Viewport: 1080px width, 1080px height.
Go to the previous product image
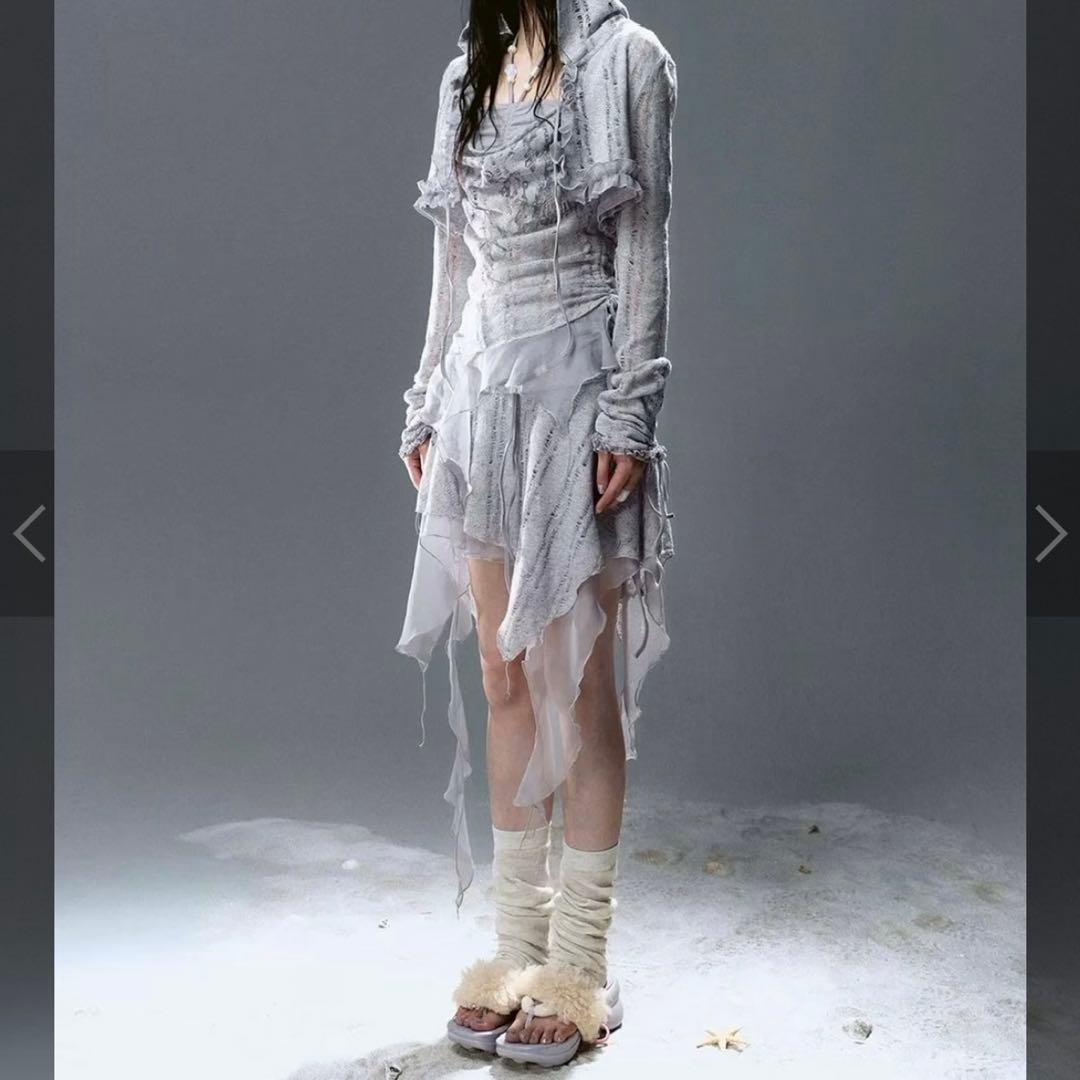click(28, 533)
